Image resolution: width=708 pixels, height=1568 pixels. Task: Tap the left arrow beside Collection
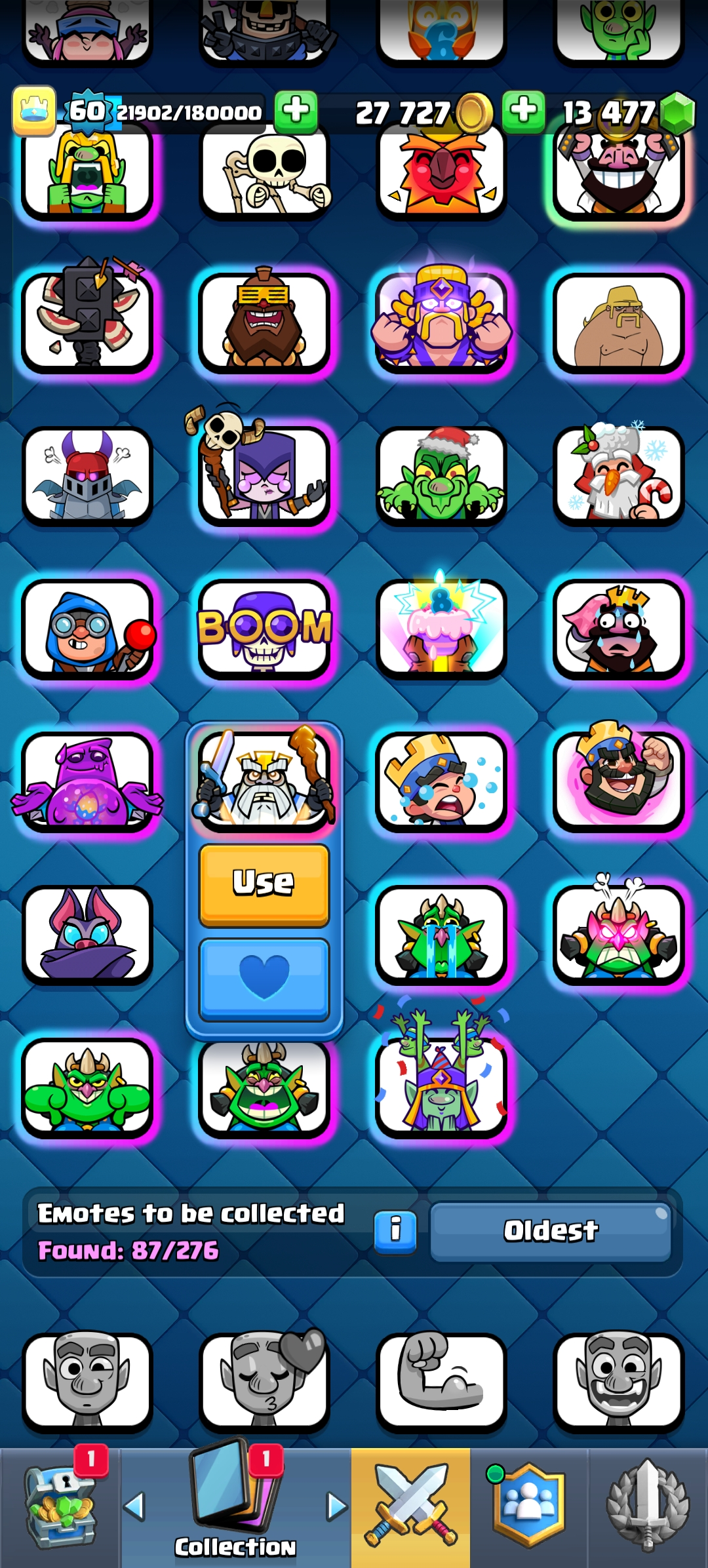(x=134, y=1506)
